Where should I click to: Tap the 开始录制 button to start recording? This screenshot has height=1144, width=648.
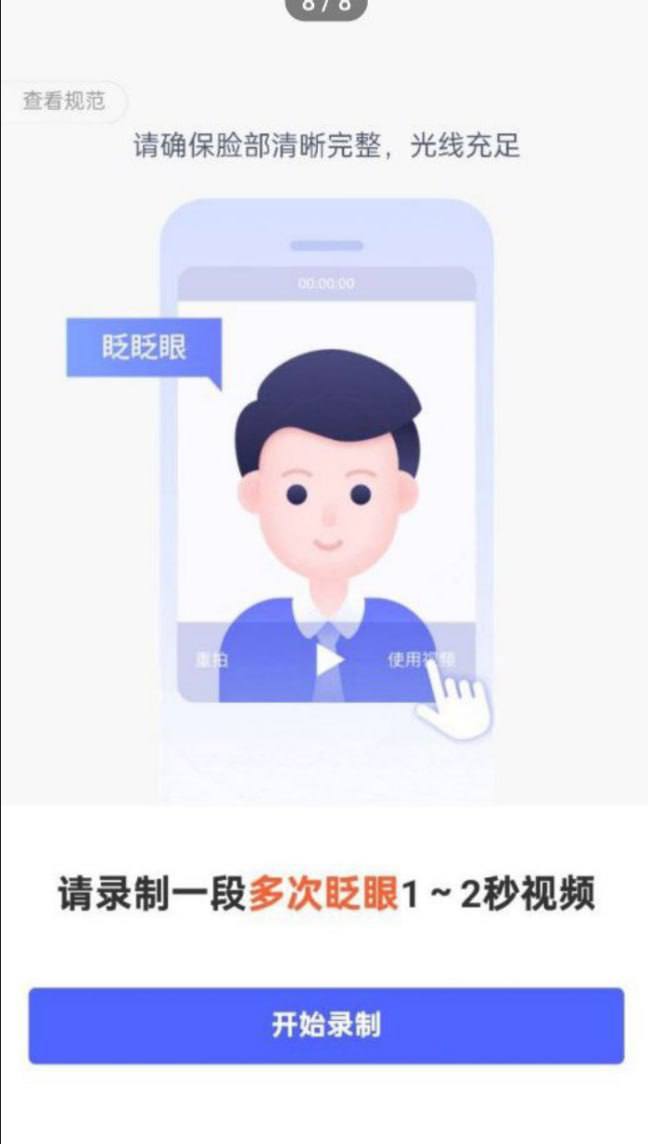[325, 1025]
